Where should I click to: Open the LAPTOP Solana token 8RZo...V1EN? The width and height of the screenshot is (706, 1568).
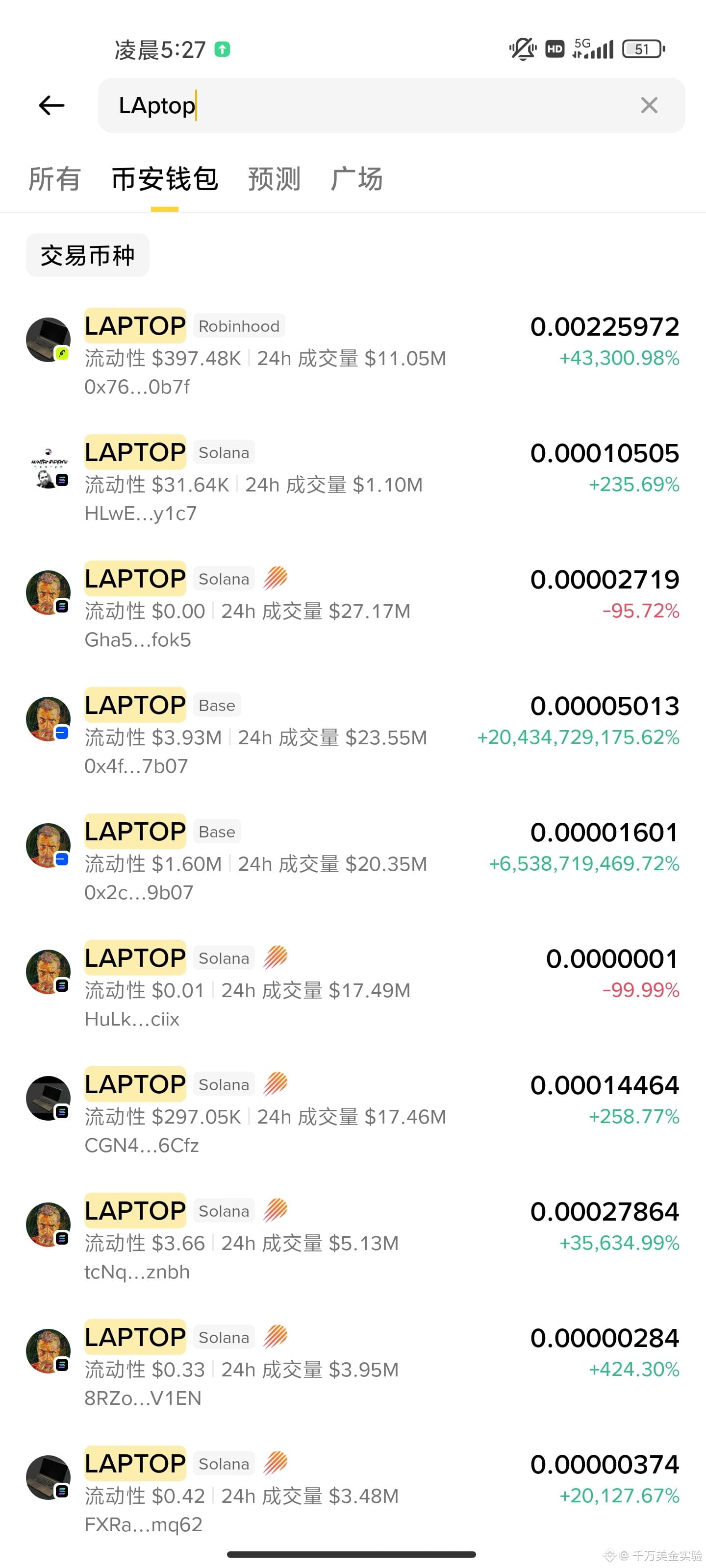[x=353, y=1367]
